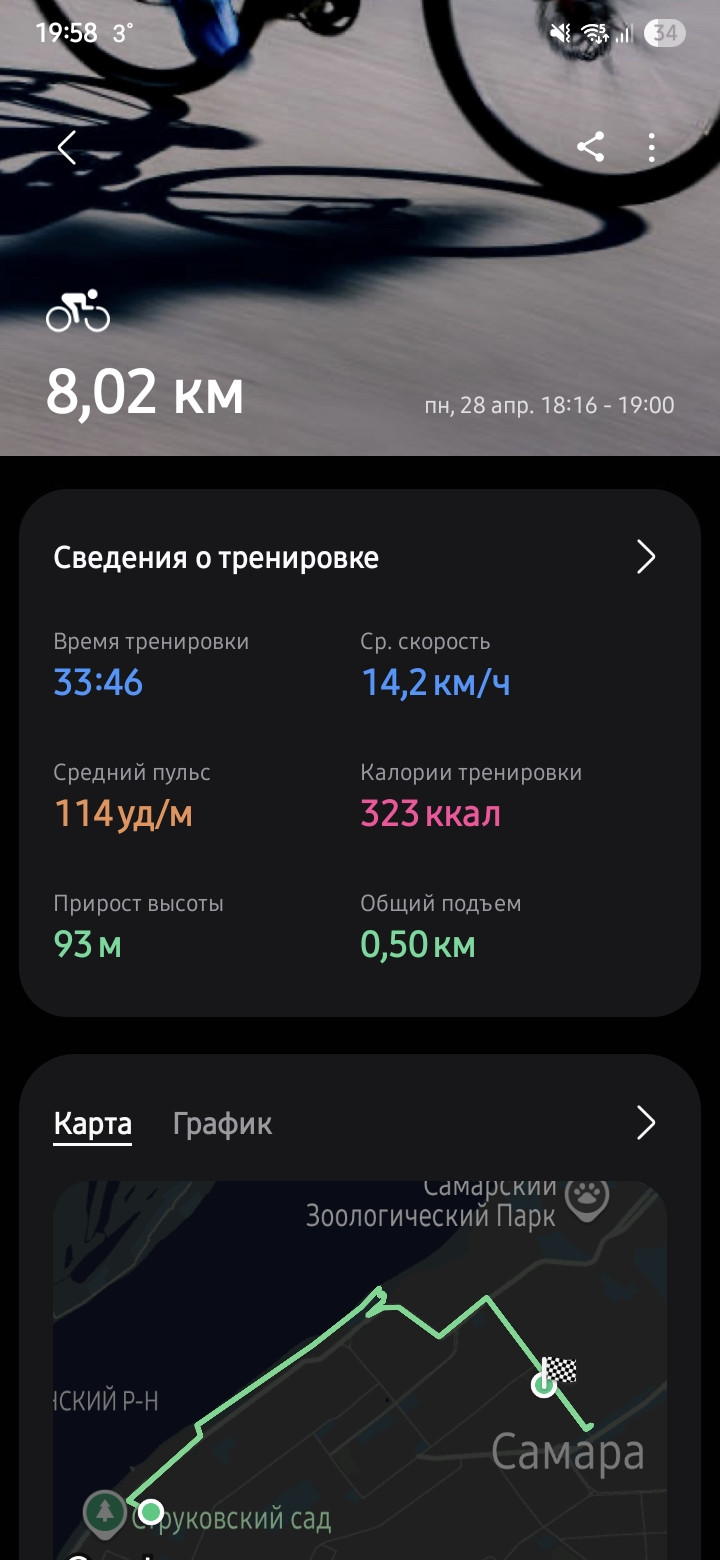The width and height of the screenshot is (720, 1560).
Task: Expand the map section with the arrow
Action: (x=646, y=1123)
